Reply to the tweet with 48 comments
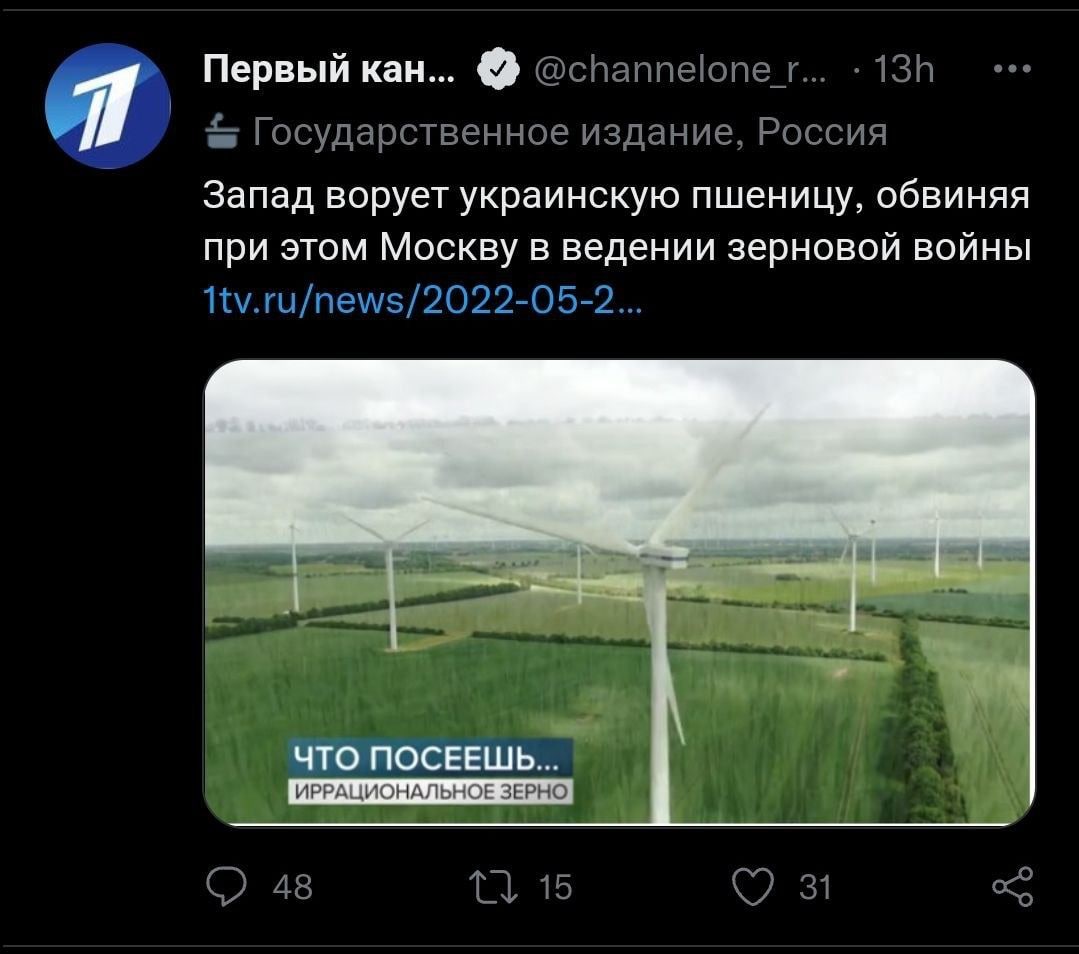Image resolution: width=1079 pixels, height=954 pixels. pos(227,886)
